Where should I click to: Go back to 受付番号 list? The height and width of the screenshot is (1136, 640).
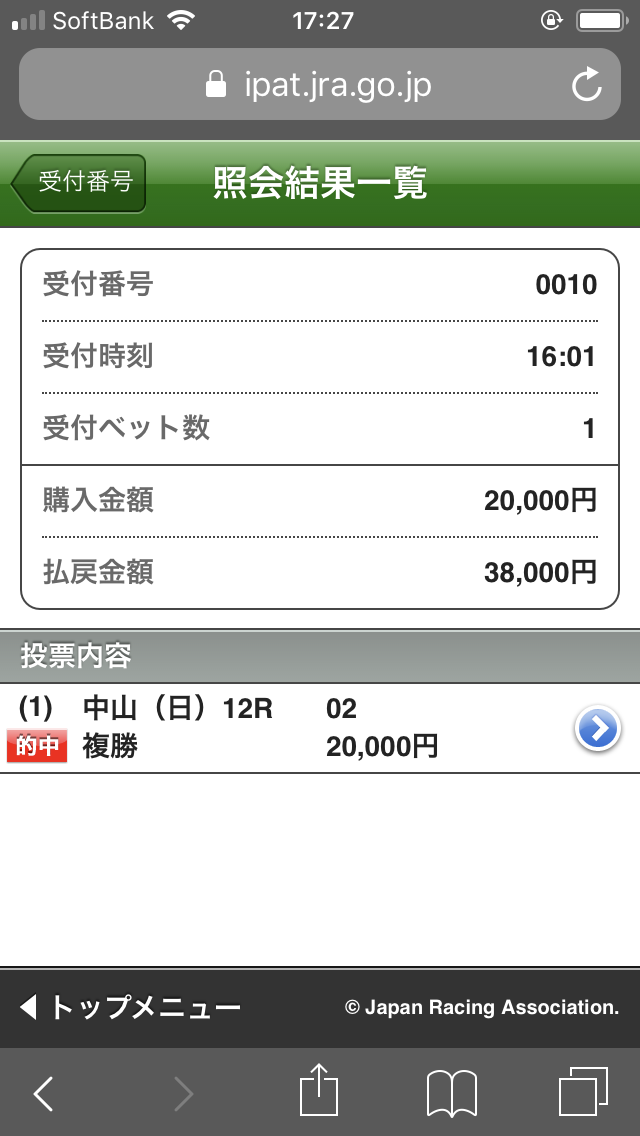click(78, 183)
